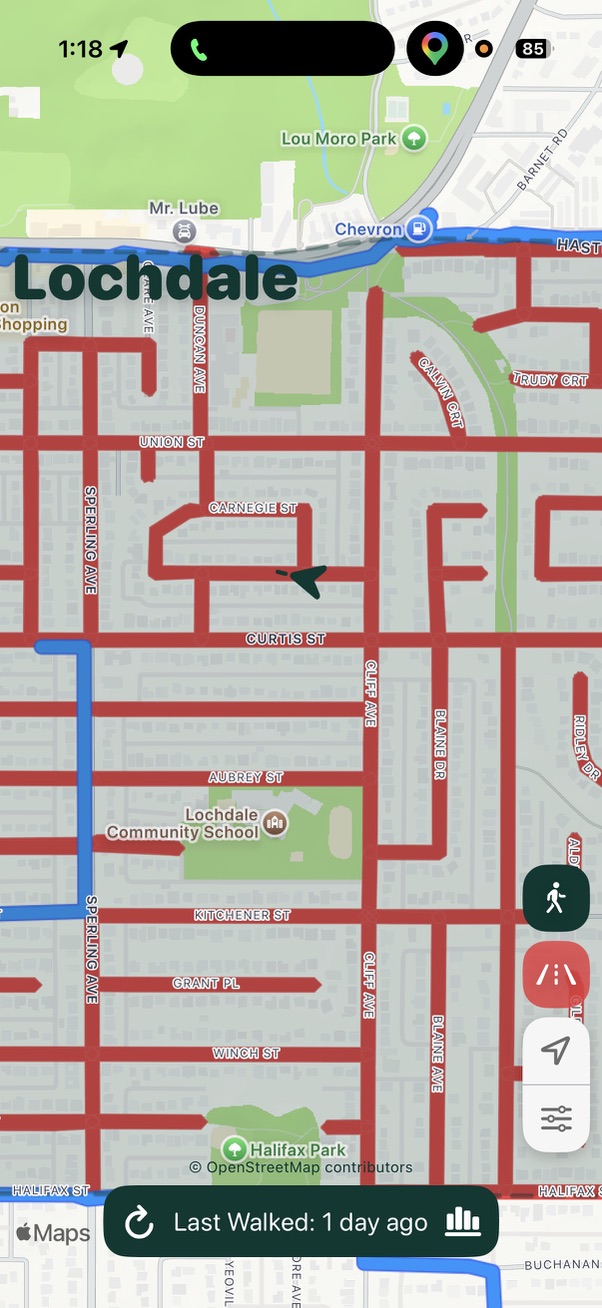Switch to walking mode

[x=556, y=899]
